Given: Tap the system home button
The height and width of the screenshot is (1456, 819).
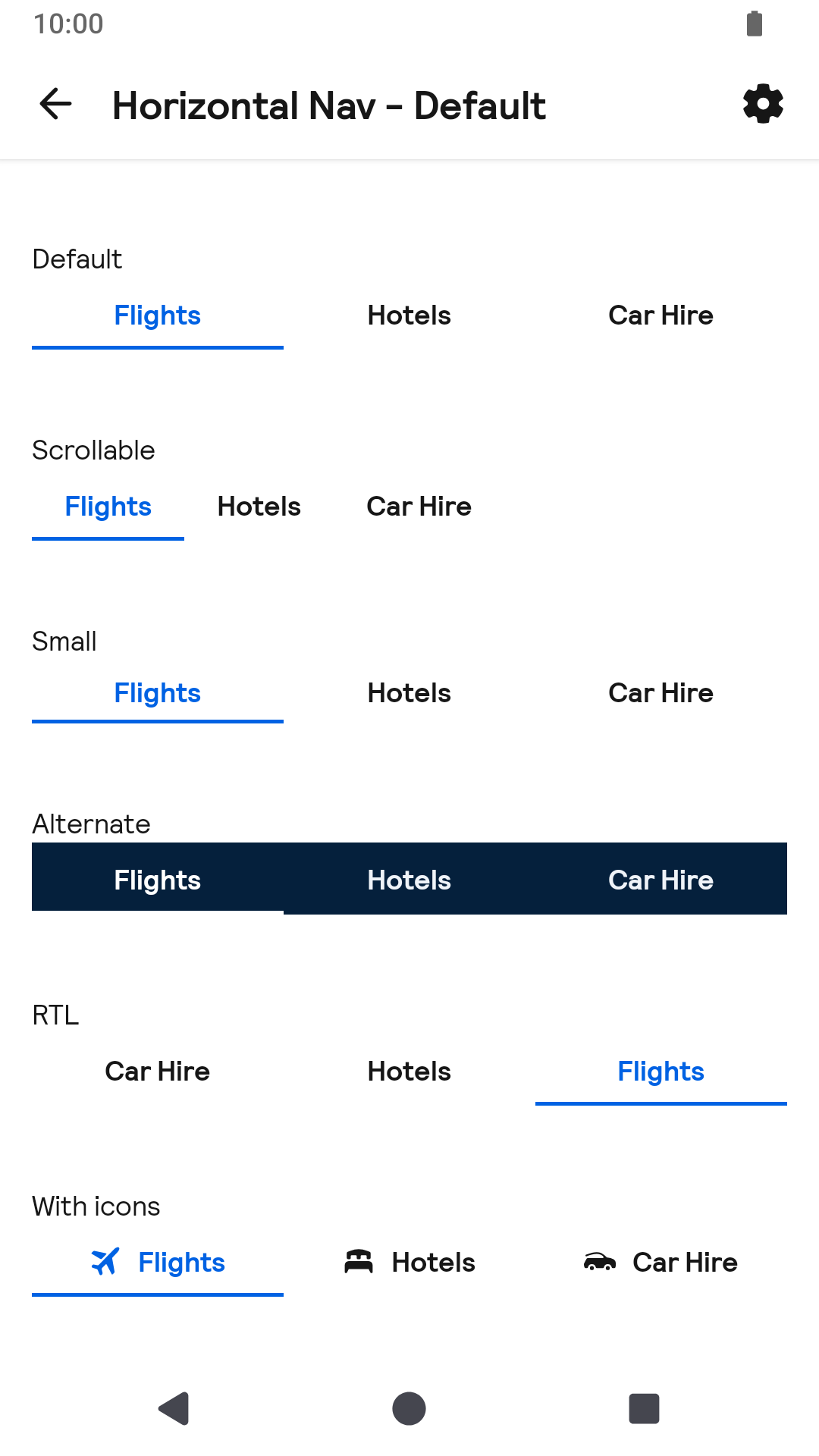Looking at the screenshot, I should click(x=409, y=1409).
